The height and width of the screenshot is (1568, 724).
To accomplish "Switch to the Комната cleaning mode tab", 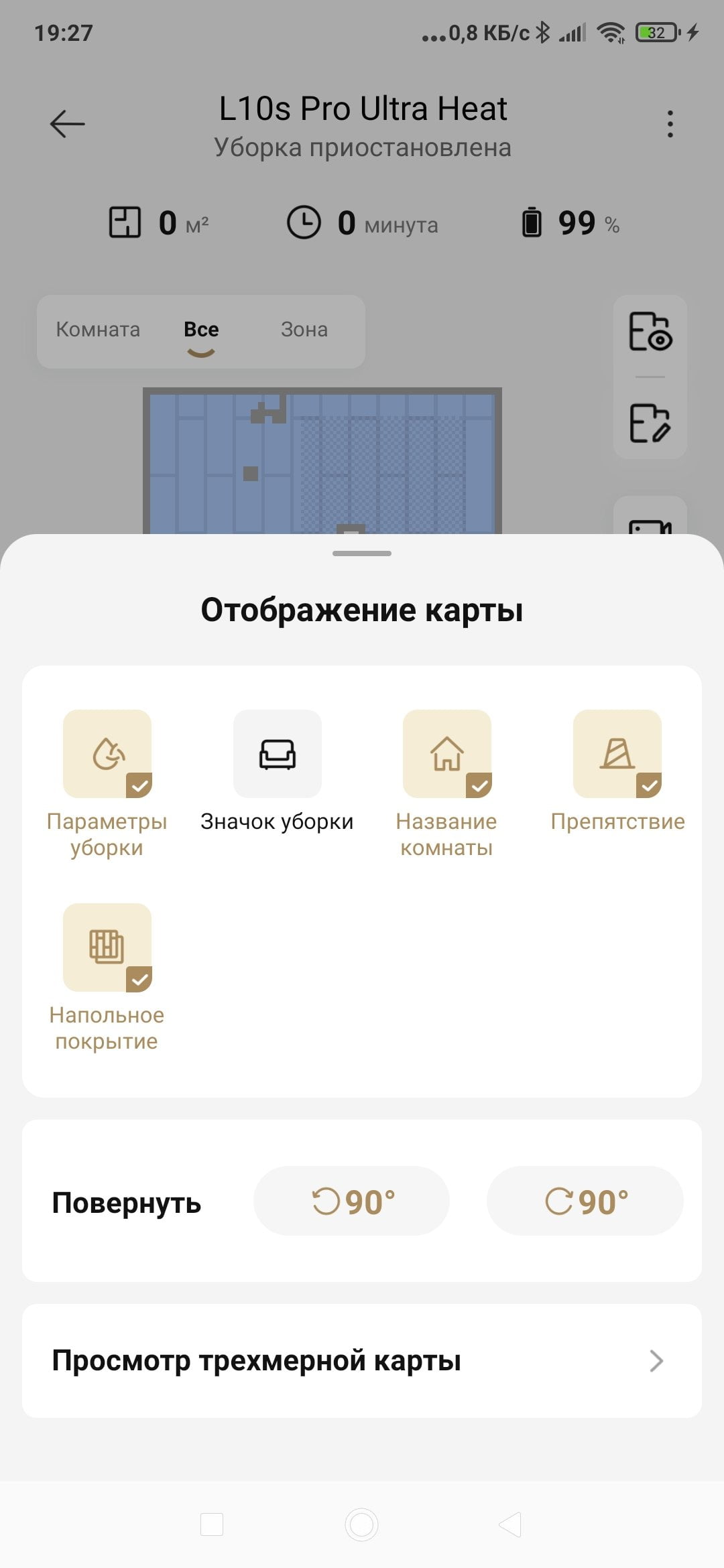I will (98, 330).
